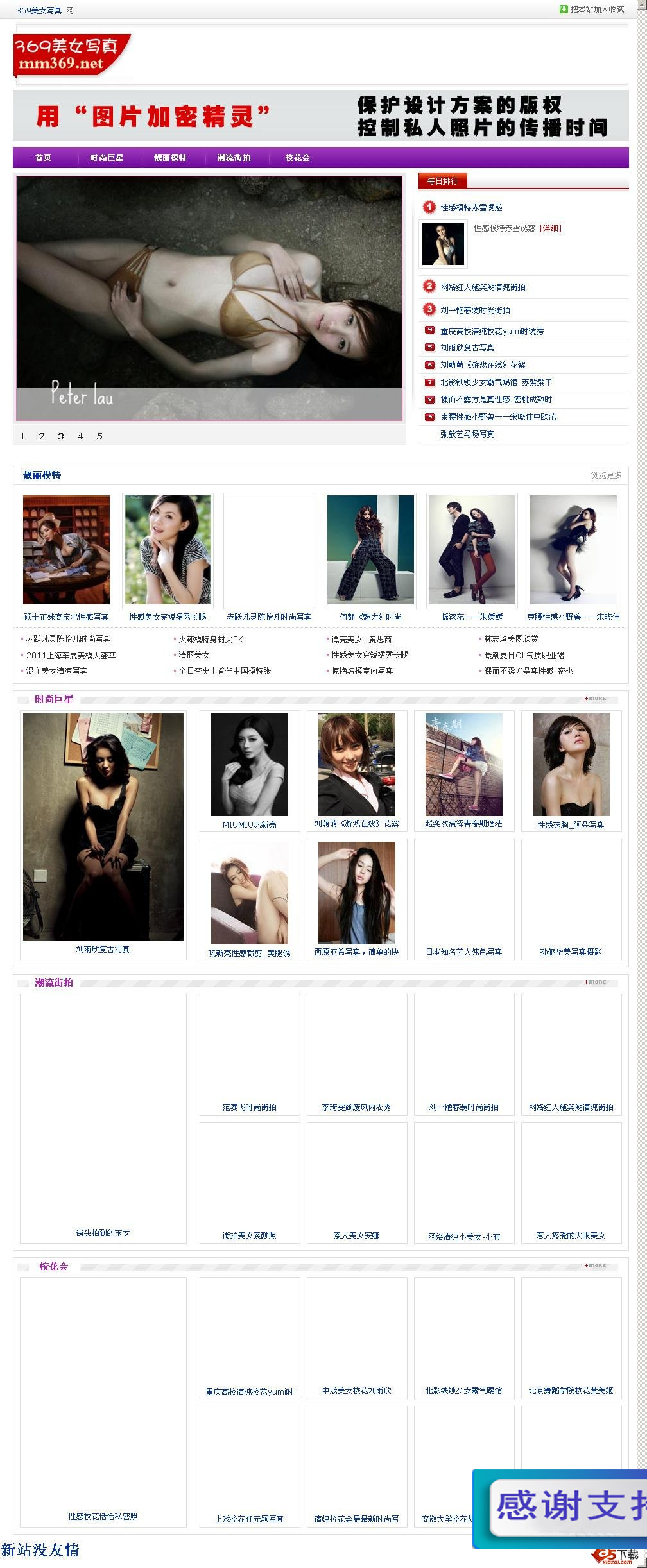Switch to the 潮流街拍 tab
The image size is (647, 1568).
(234, 158)
